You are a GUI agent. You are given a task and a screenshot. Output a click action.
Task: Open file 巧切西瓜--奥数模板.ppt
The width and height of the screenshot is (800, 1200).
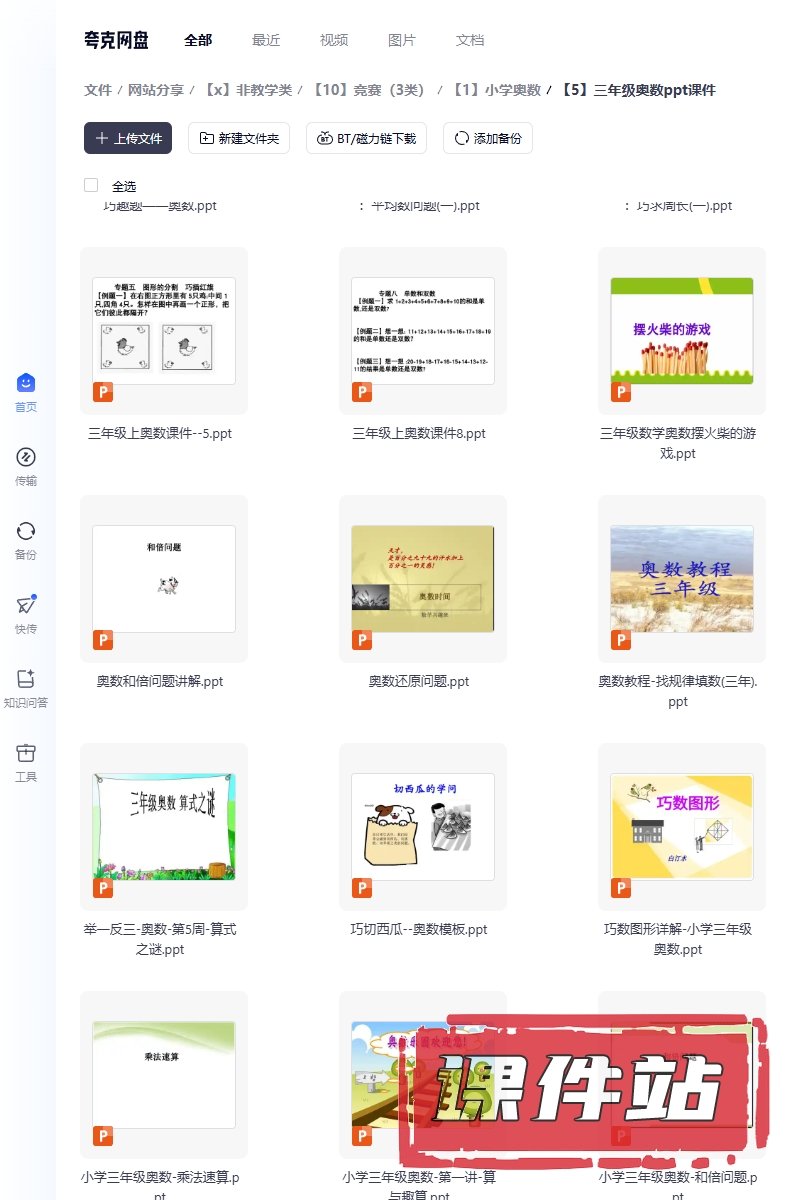[422, 827]
